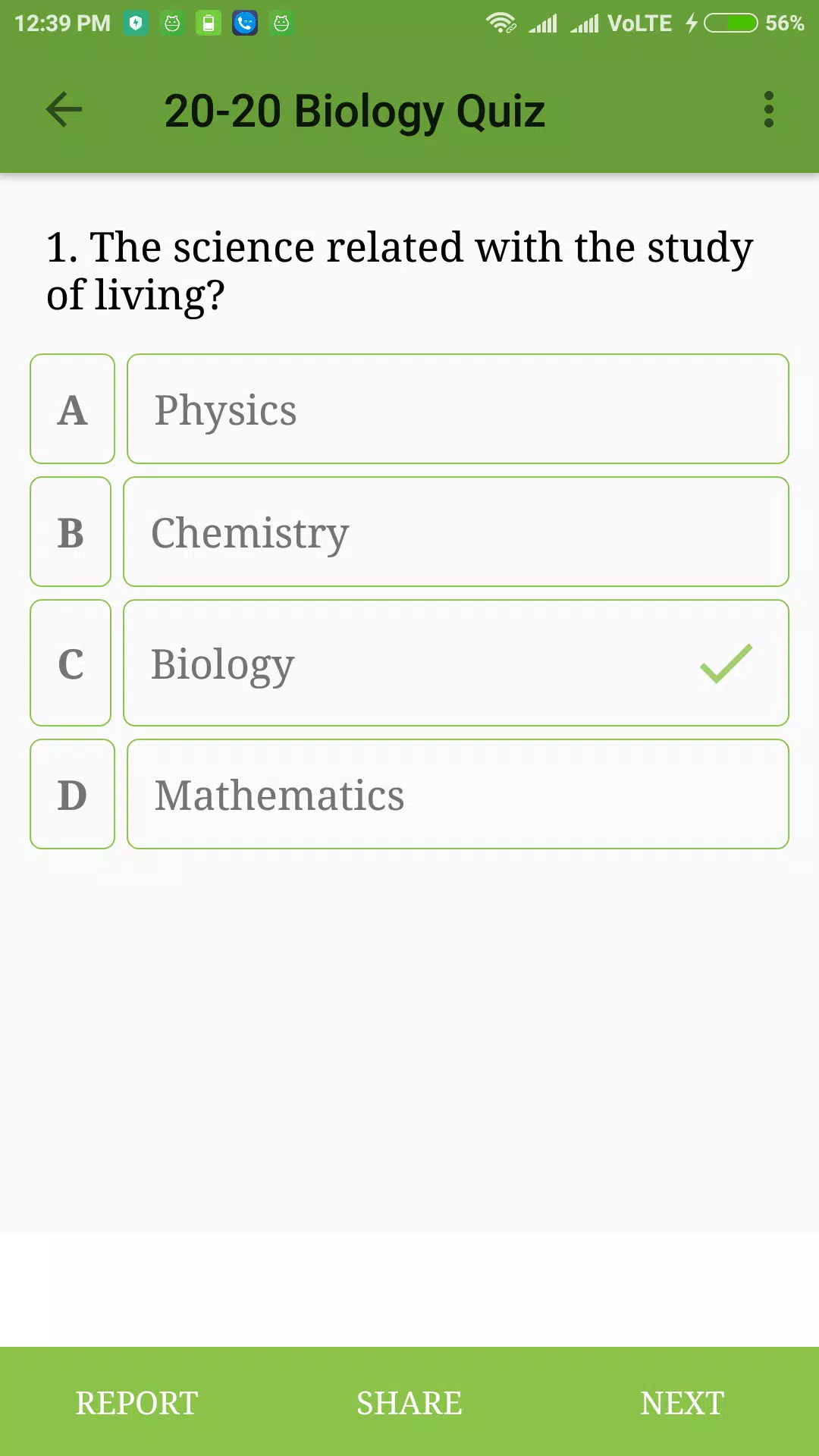
Task: Open the three-dot overflow menu
Action: point(768,110)
